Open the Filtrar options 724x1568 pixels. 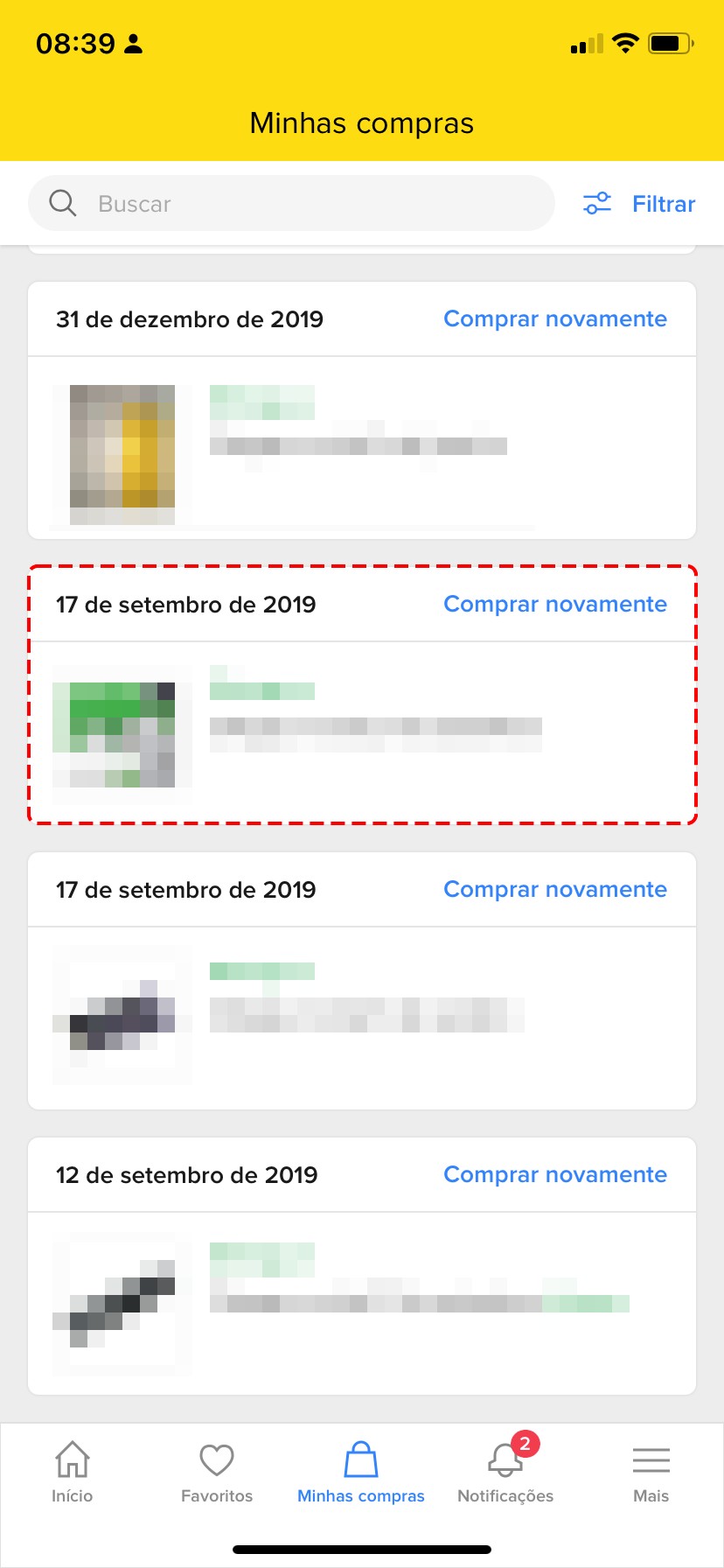pyautogui.click(x=639, y=203)
